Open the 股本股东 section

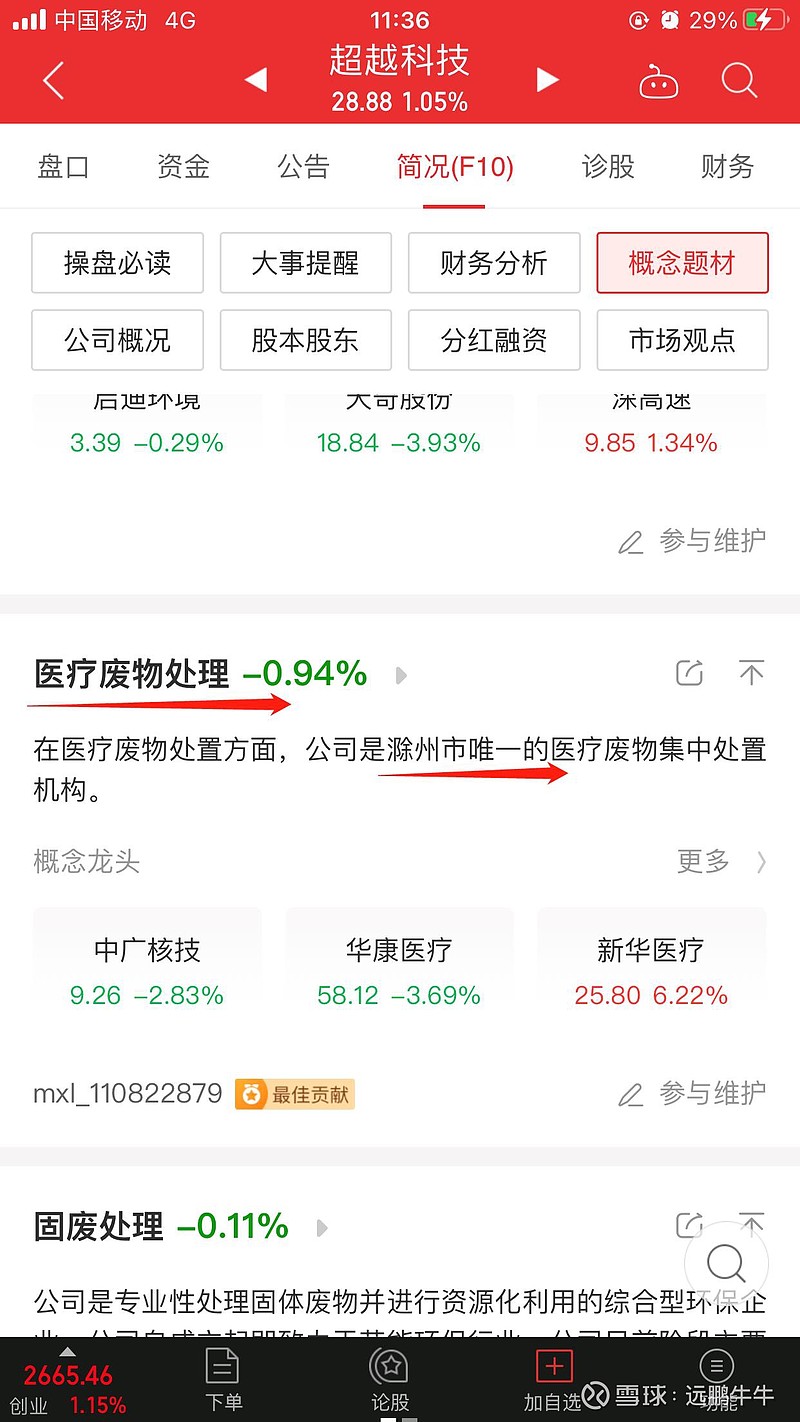coord(305,340)
